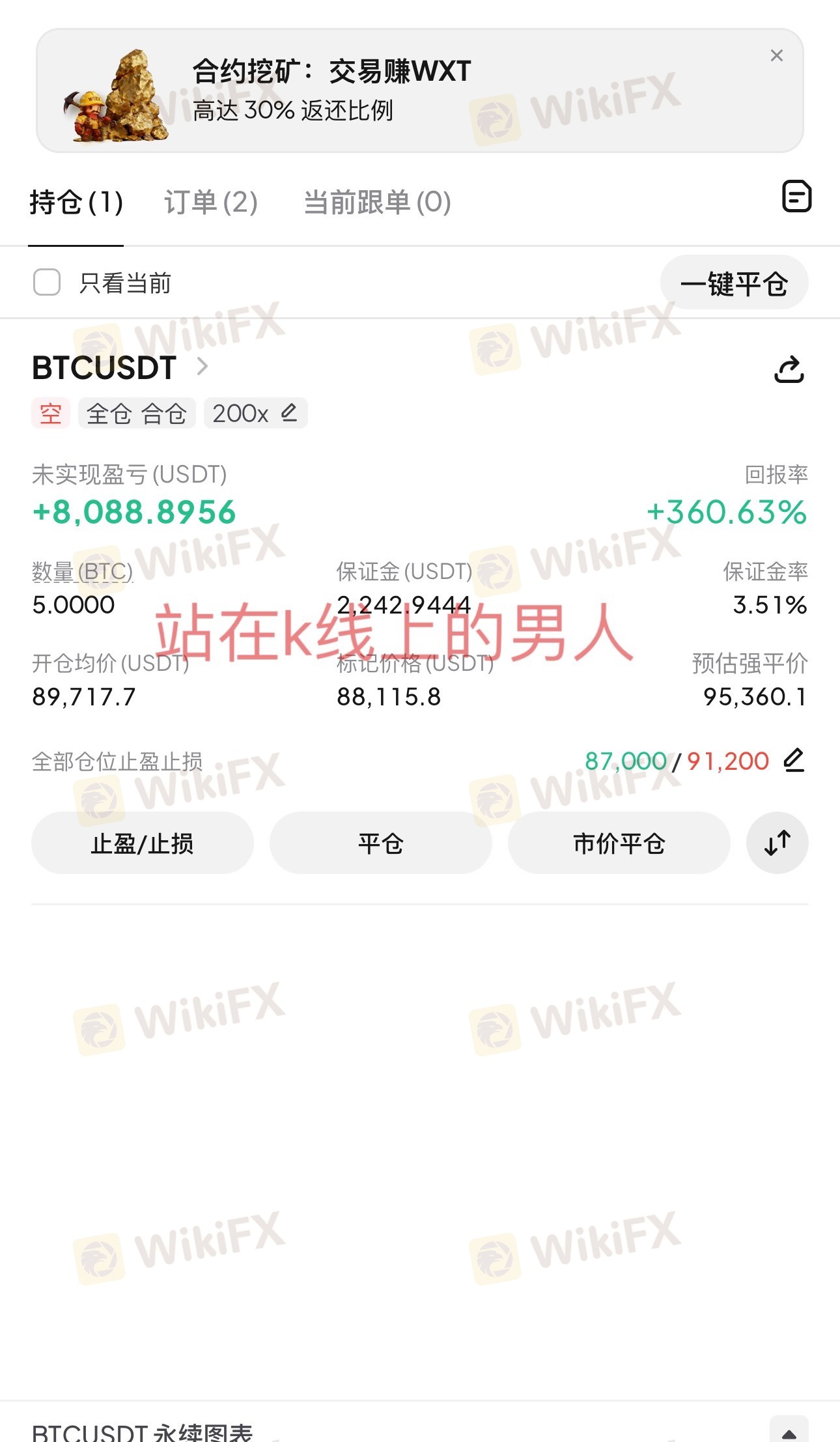
Task: Tap the reverse position arrows button
Action: [777, 843]
